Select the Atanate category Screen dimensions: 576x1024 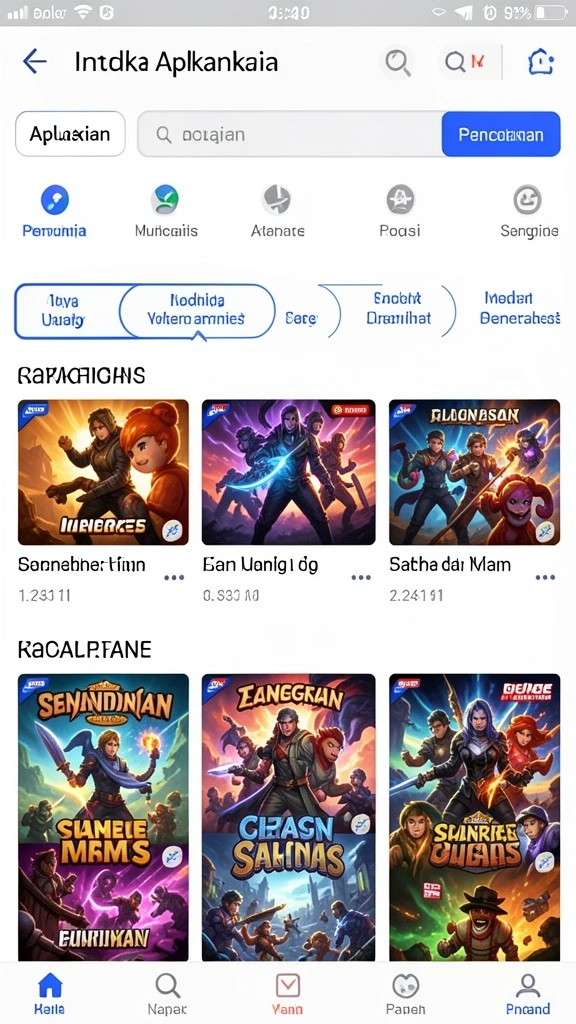pyautogui.click(x=278, y=211)
